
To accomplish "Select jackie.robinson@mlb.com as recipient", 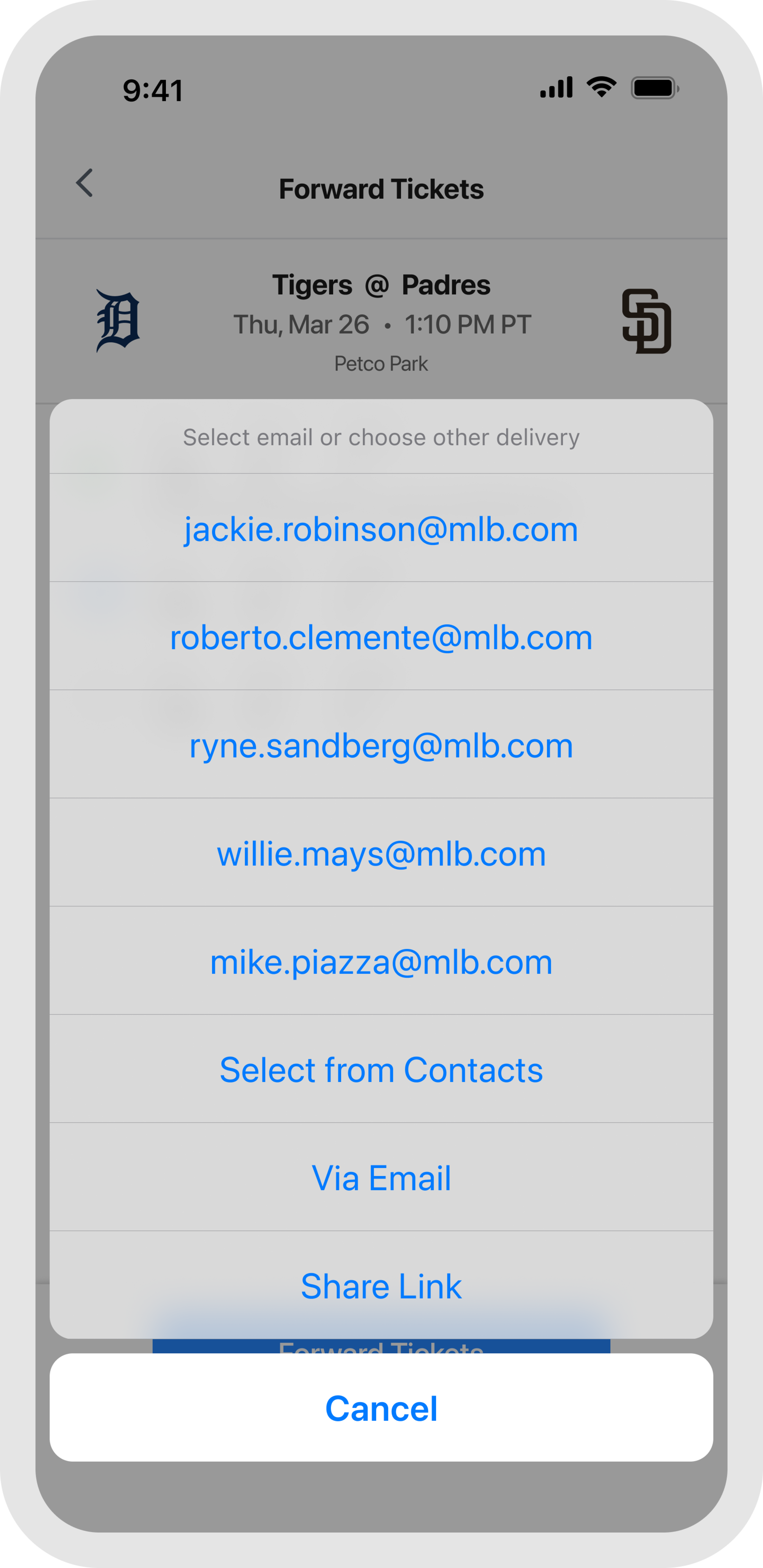I will (381, 528).
